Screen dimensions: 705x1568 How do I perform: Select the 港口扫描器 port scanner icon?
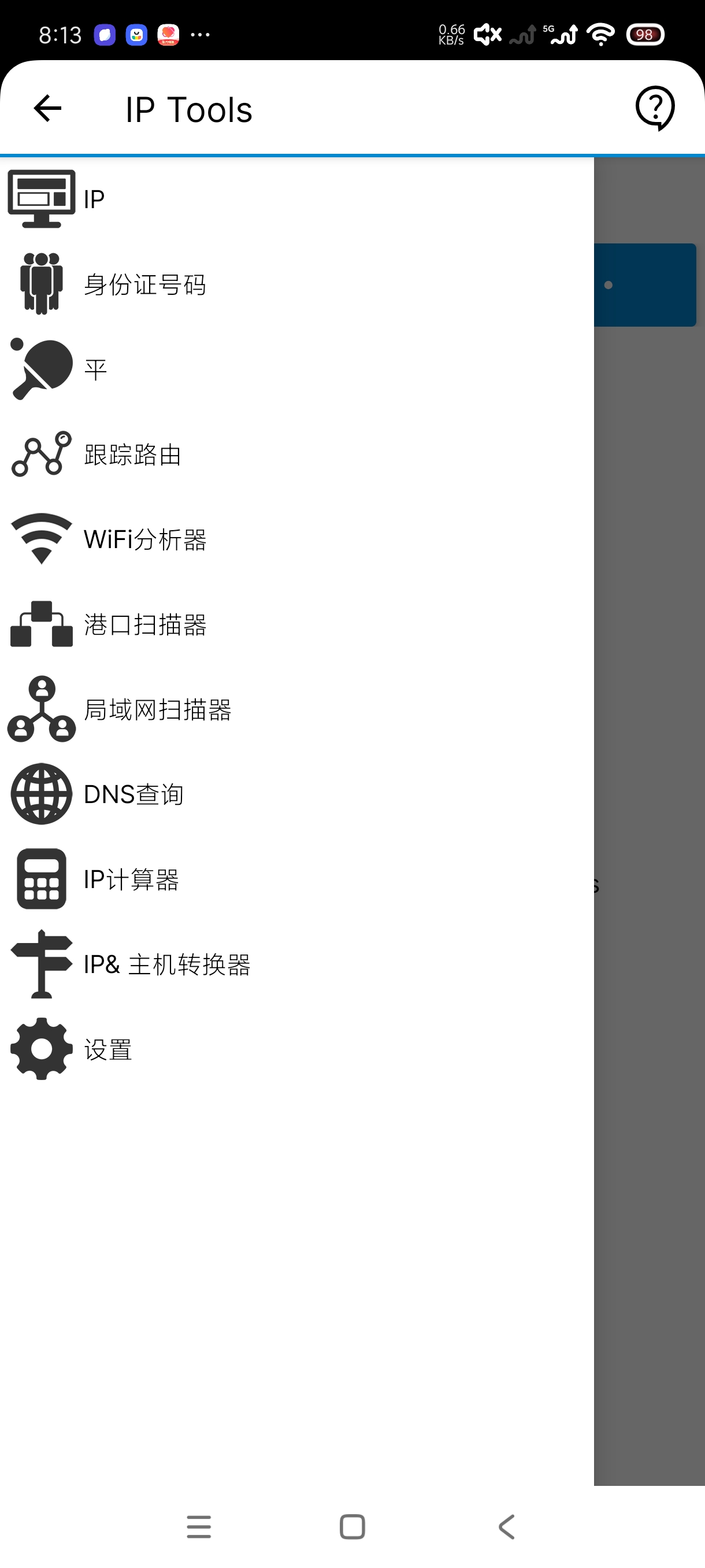[x=41, y=624]
